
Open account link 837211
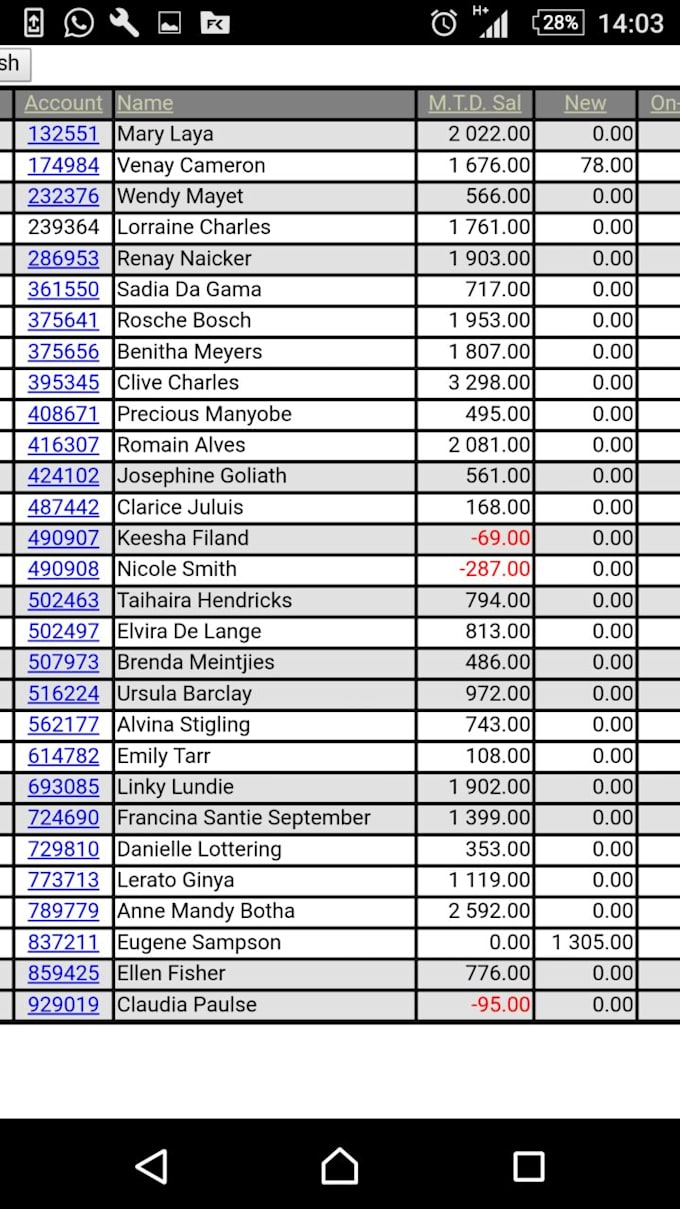tap(63, 942)
